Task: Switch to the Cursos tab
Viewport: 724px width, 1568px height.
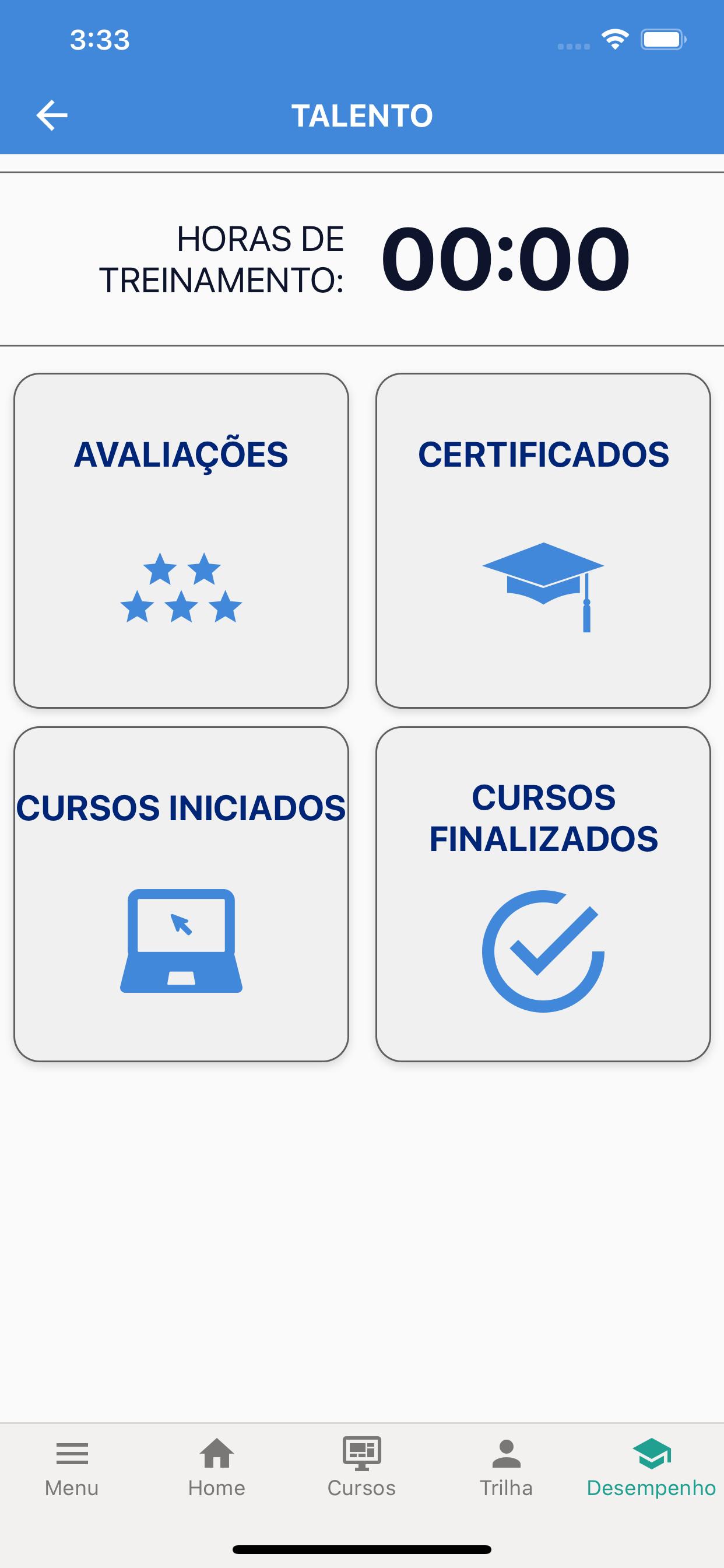Action: 361,1468
